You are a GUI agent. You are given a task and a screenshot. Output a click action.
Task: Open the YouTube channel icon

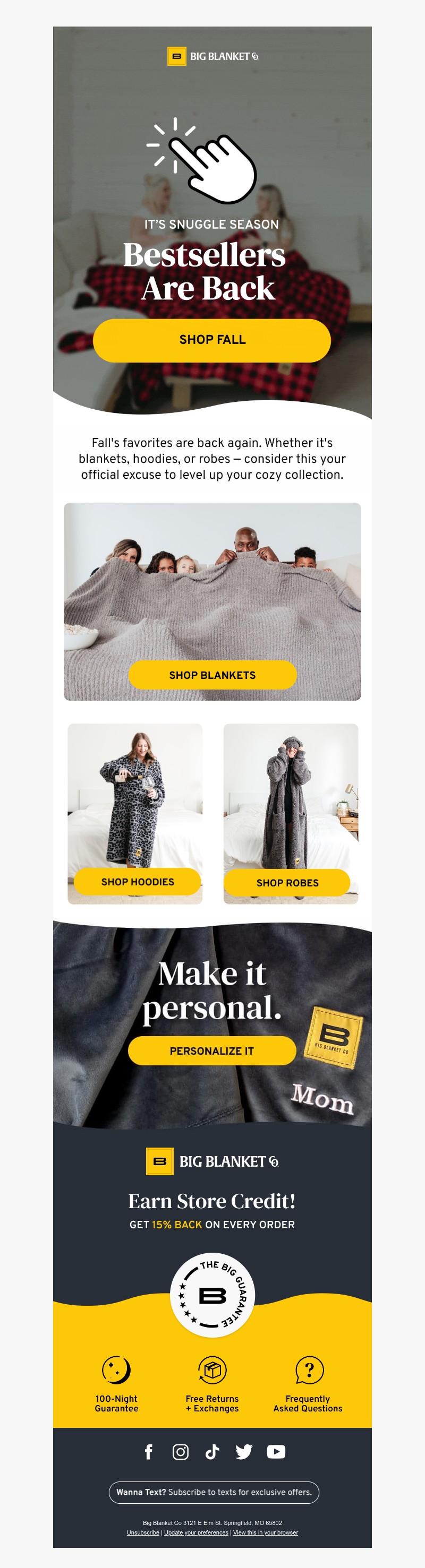pyautogui.click(x=276, y=1452)
